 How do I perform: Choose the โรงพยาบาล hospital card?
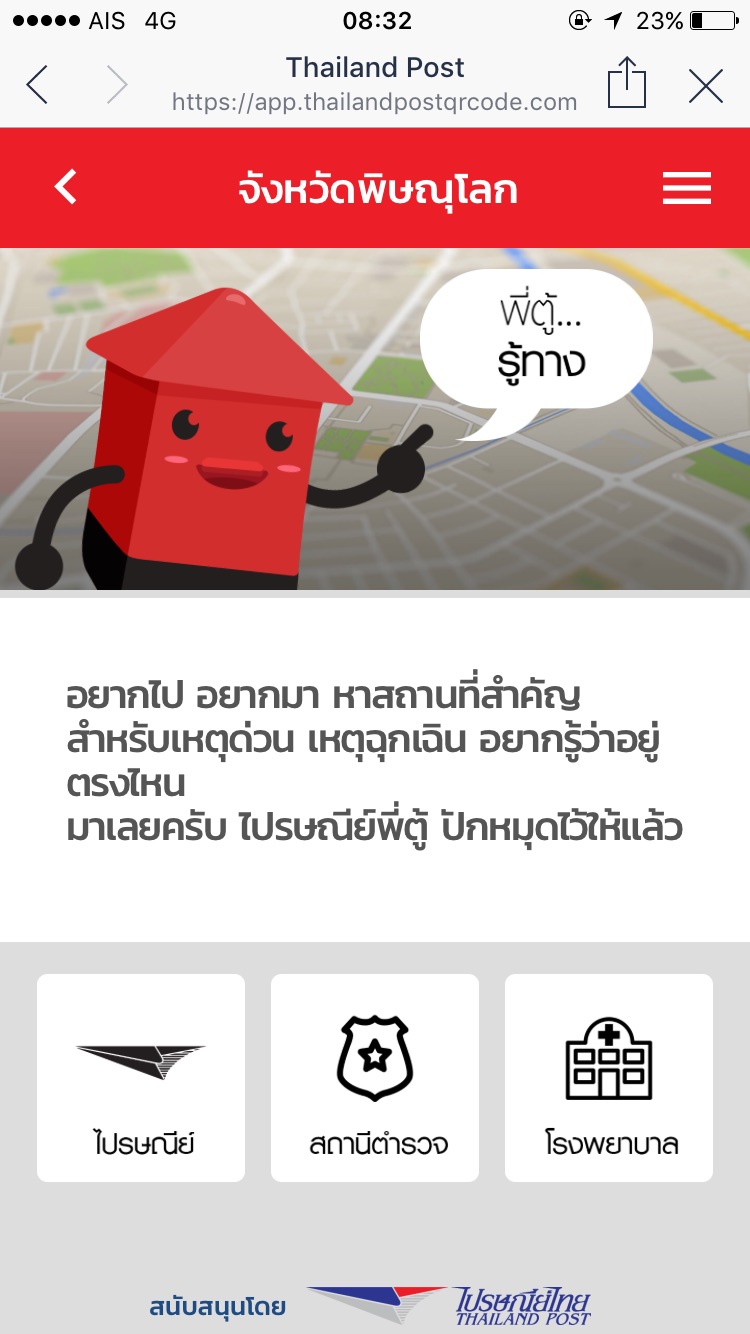point(609,1077)
